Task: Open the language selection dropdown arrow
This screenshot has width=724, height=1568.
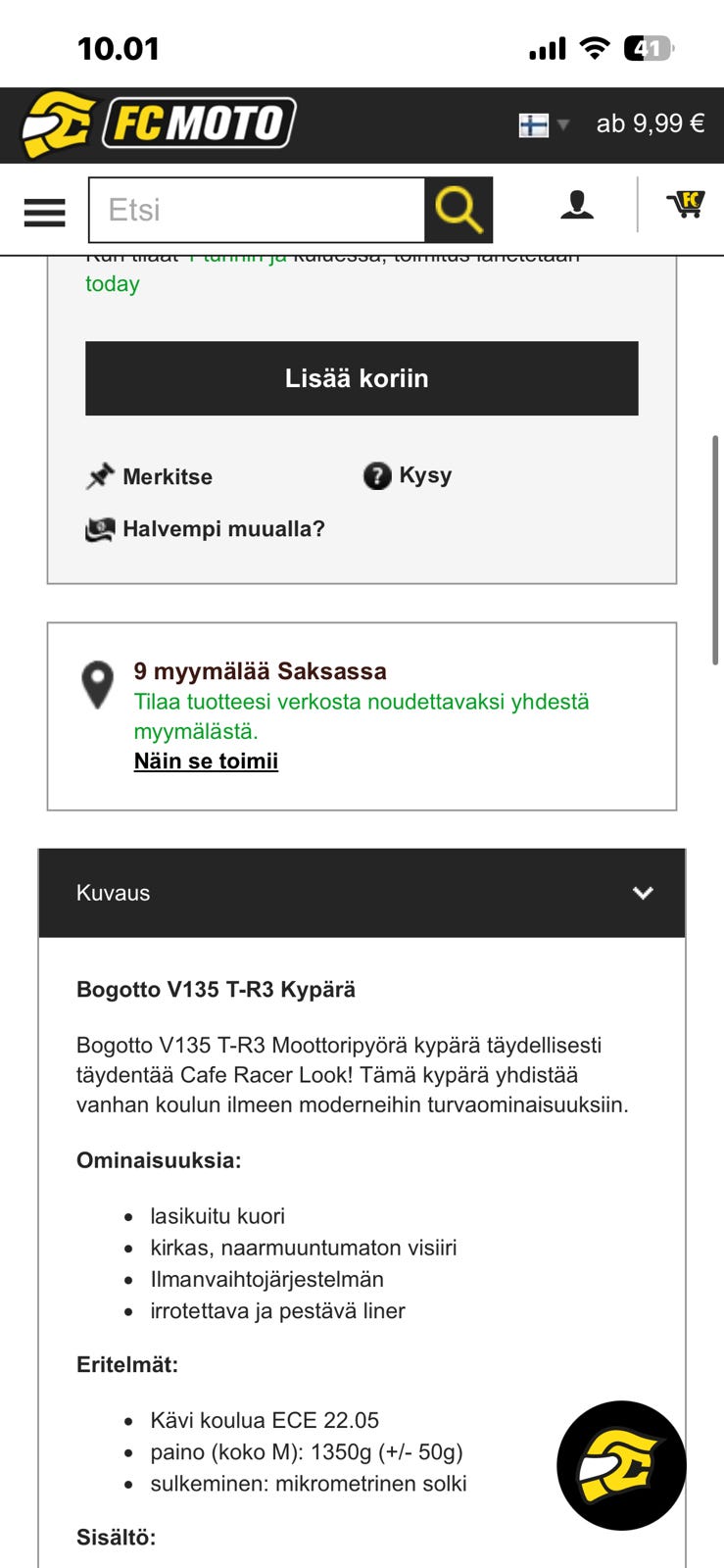Action: pyautogui.click(x=562, y=125)
